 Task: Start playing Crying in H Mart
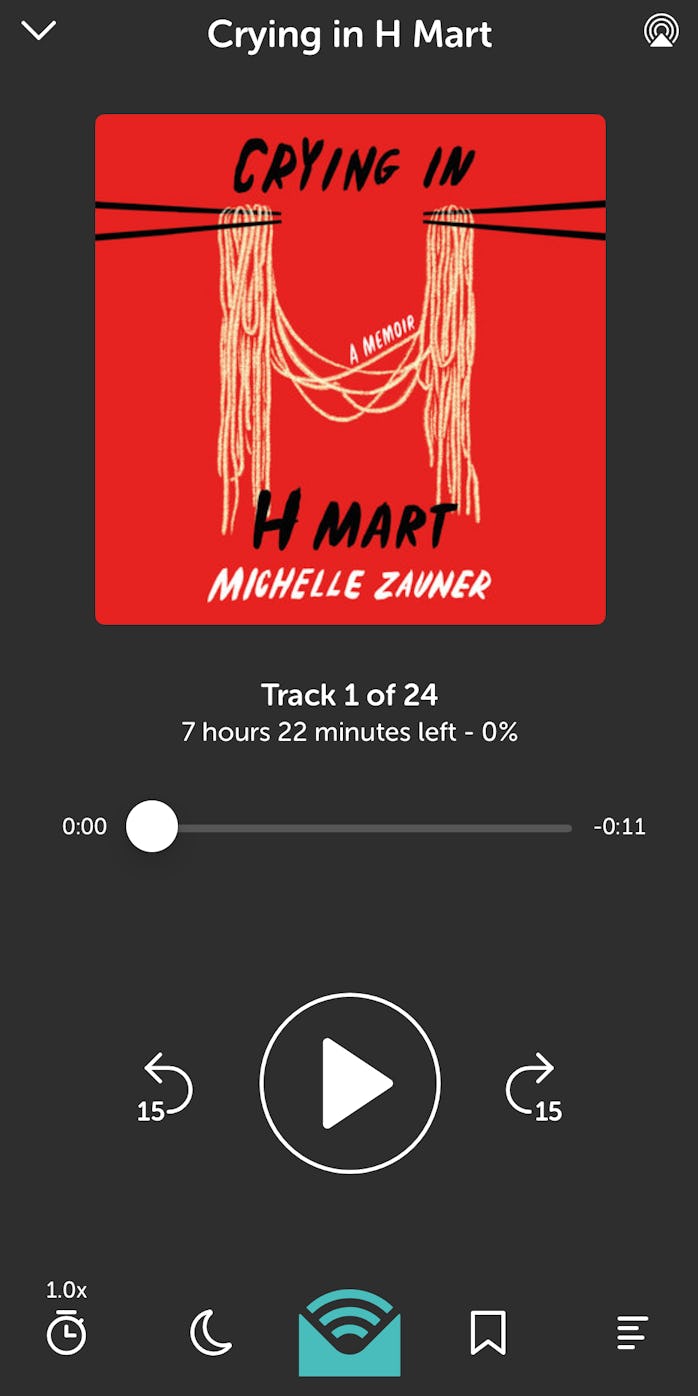tap(350, 1083)
